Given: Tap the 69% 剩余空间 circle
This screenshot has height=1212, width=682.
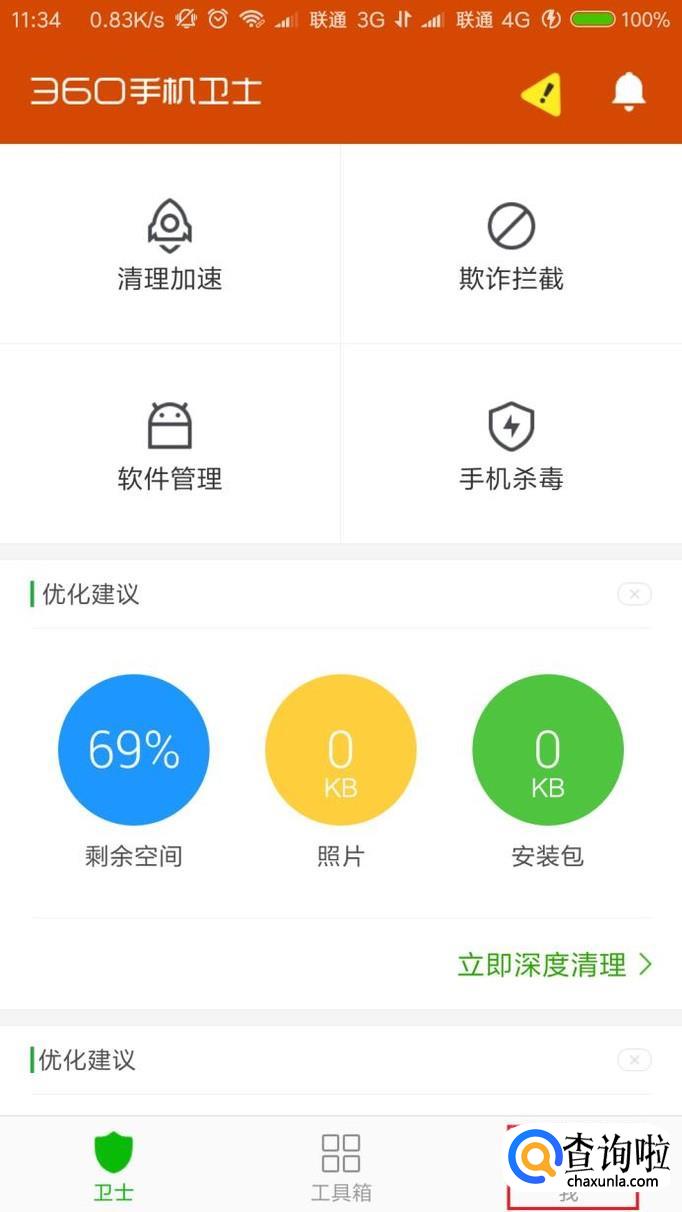Looking at the screenshot, I should (x=134, y=750).
